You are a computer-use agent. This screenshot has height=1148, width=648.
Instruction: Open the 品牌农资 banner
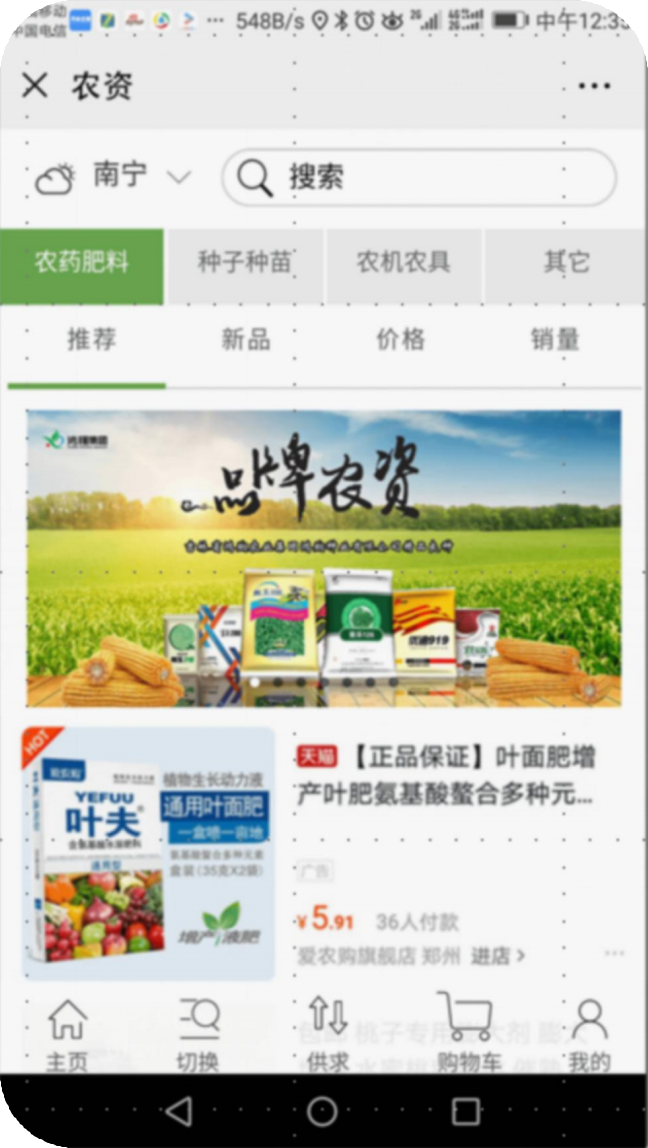(x=323, y=557)
